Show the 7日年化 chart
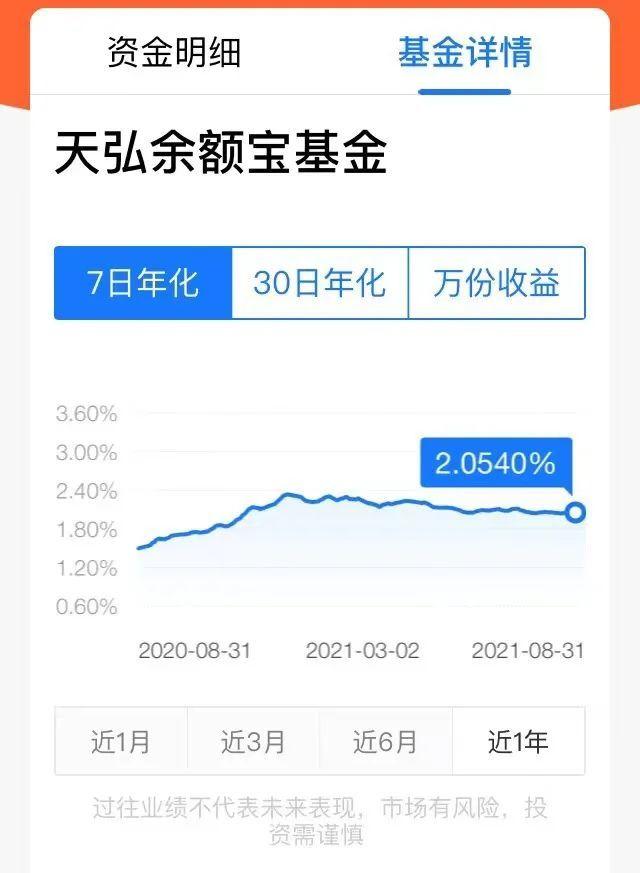 coord(143,283)
